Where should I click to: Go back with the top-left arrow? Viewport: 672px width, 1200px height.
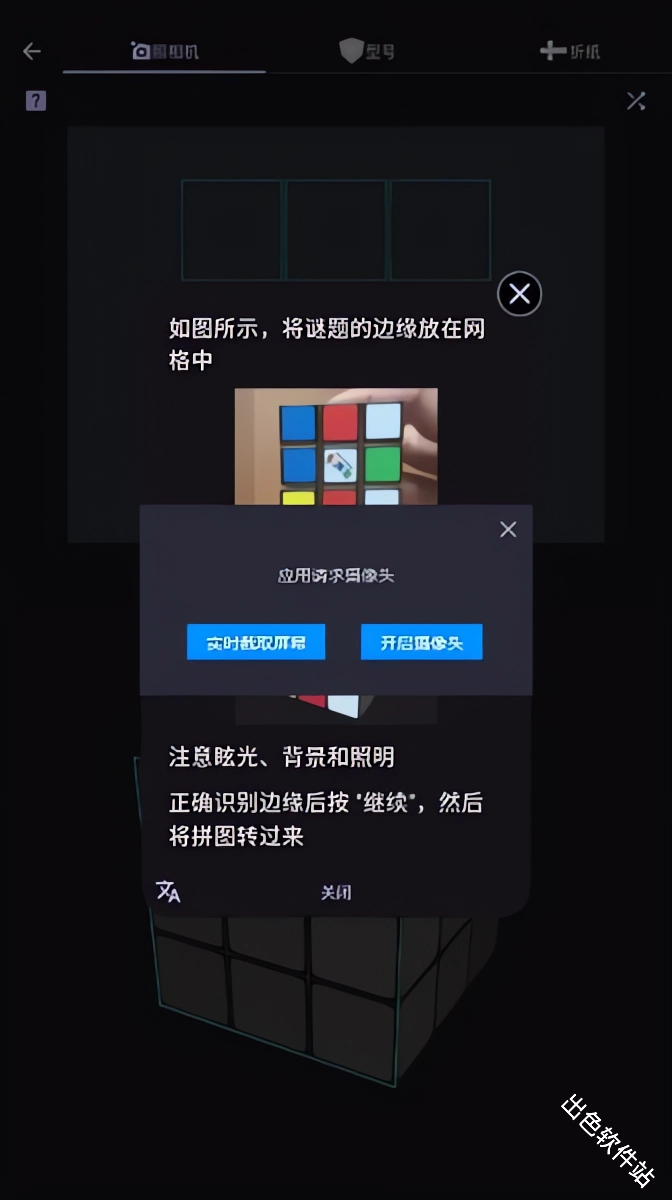[x=32, y=51]
